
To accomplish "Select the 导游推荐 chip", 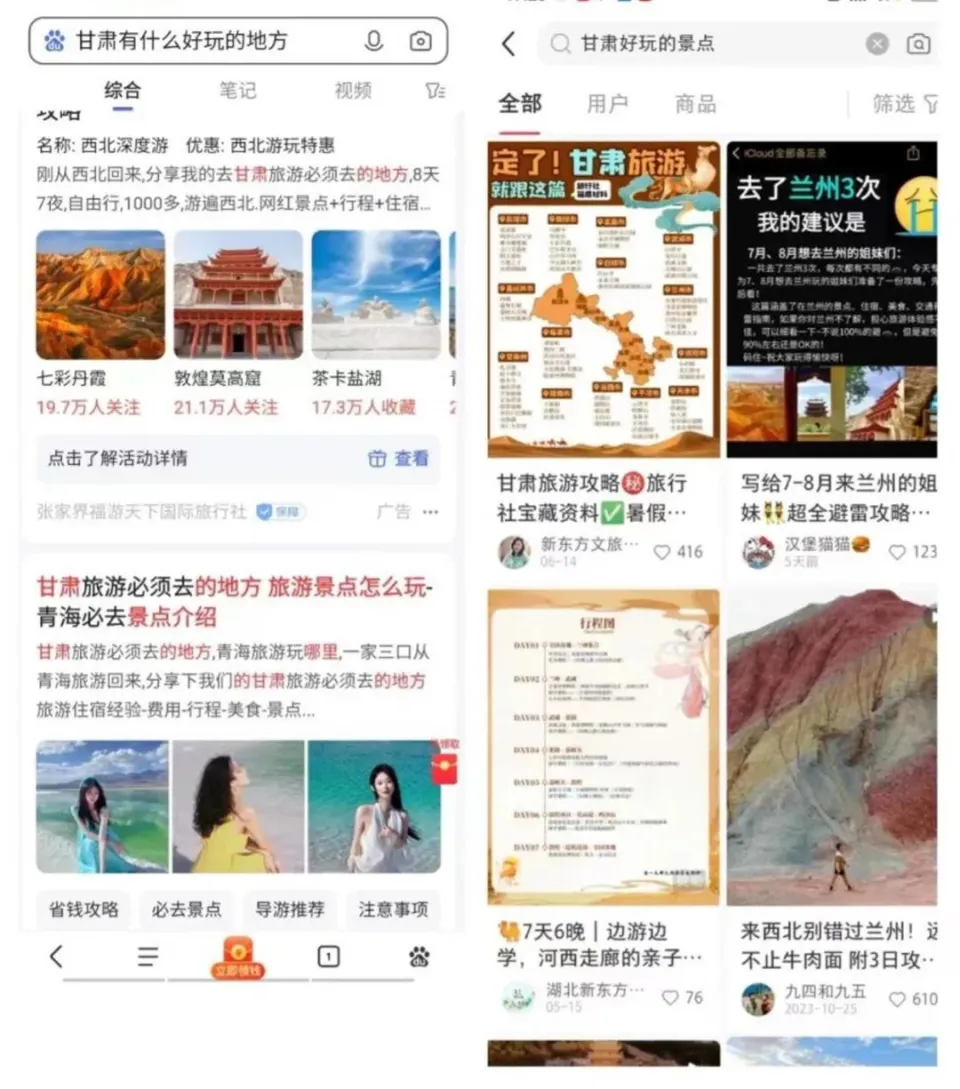I will click(290, 909).
